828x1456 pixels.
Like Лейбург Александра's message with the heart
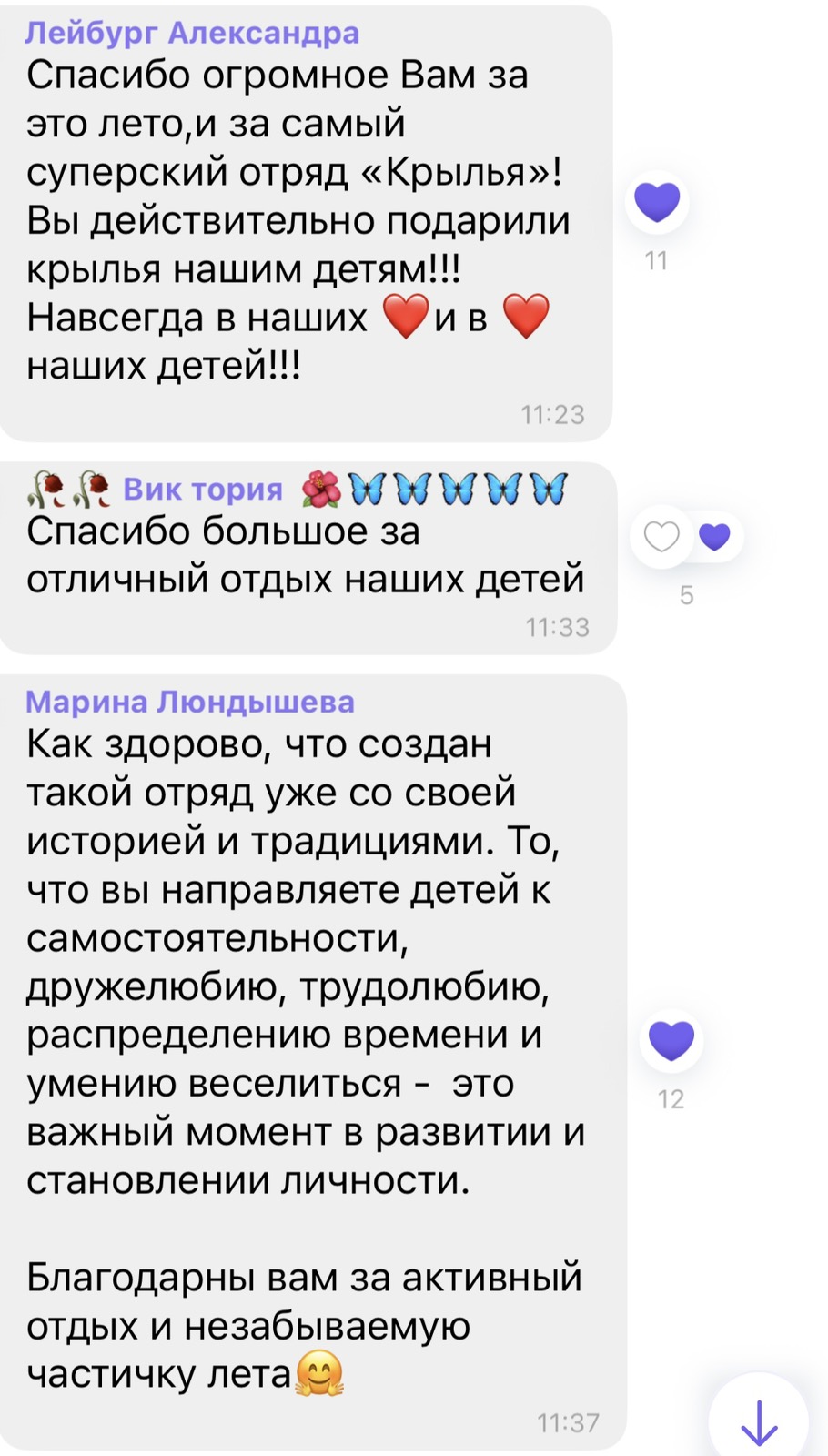tap(657, 202)
